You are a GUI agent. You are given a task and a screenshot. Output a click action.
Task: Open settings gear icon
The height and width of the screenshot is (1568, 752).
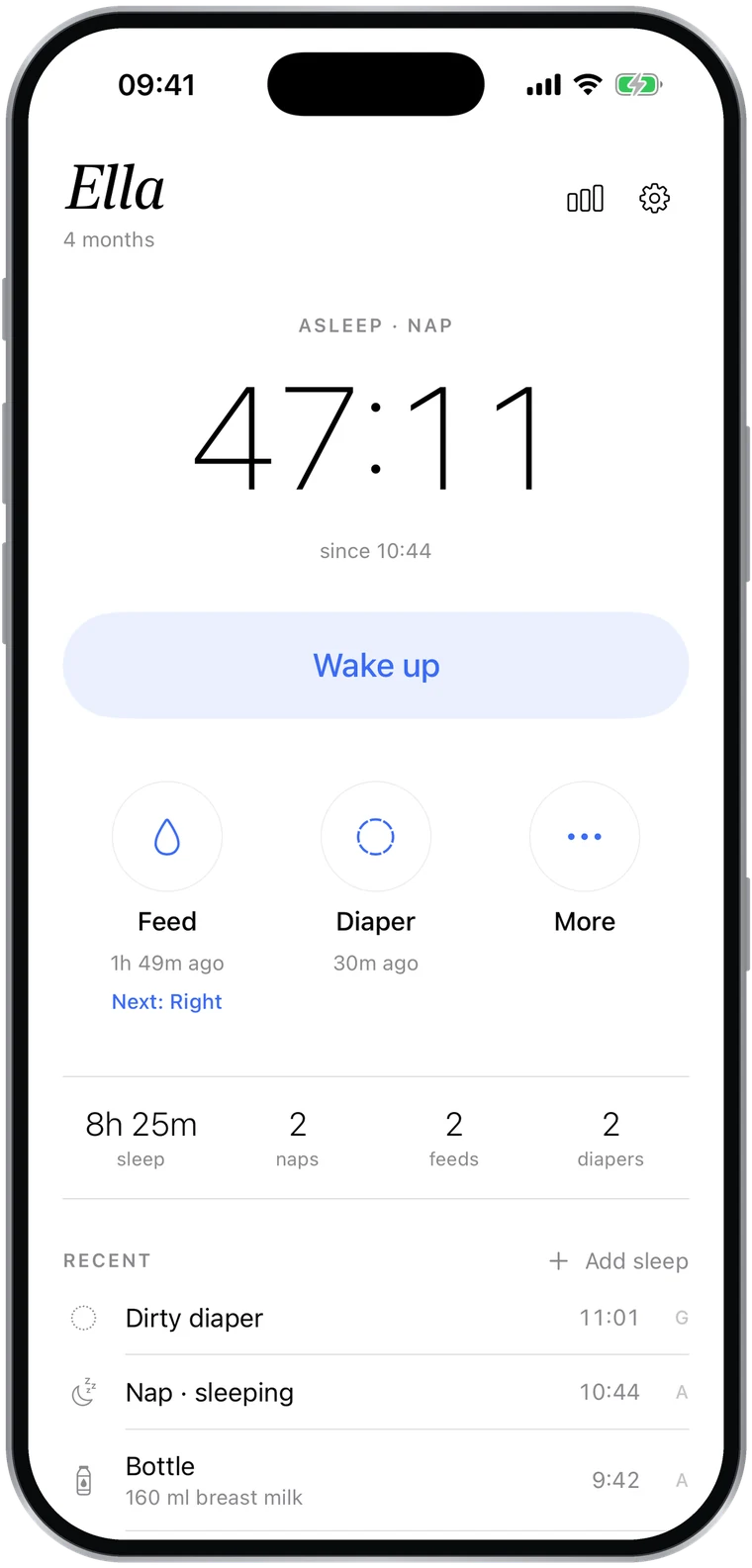point(654,199)
